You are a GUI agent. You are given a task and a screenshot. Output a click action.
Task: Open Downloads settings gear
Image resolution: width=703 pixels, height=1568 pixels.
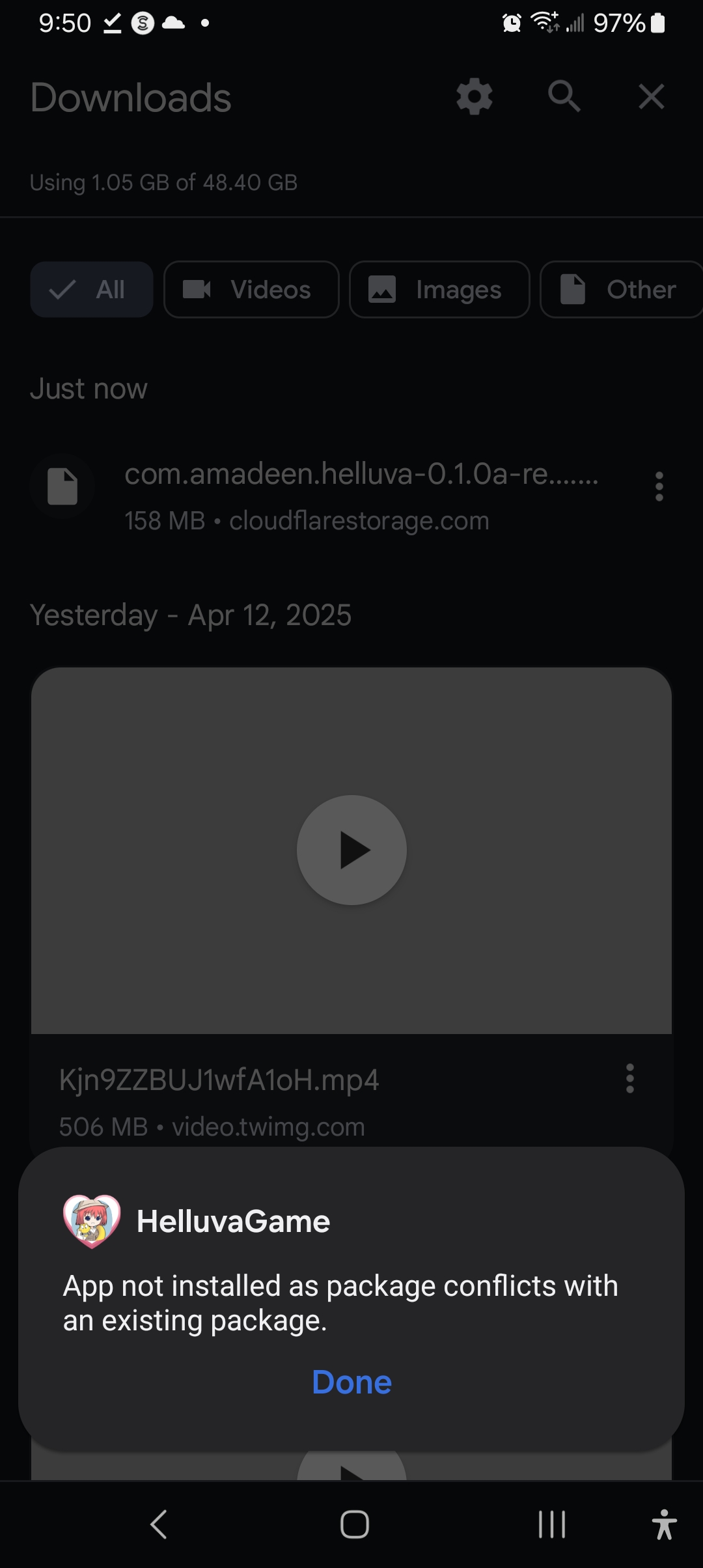click(x=475, y=97)
